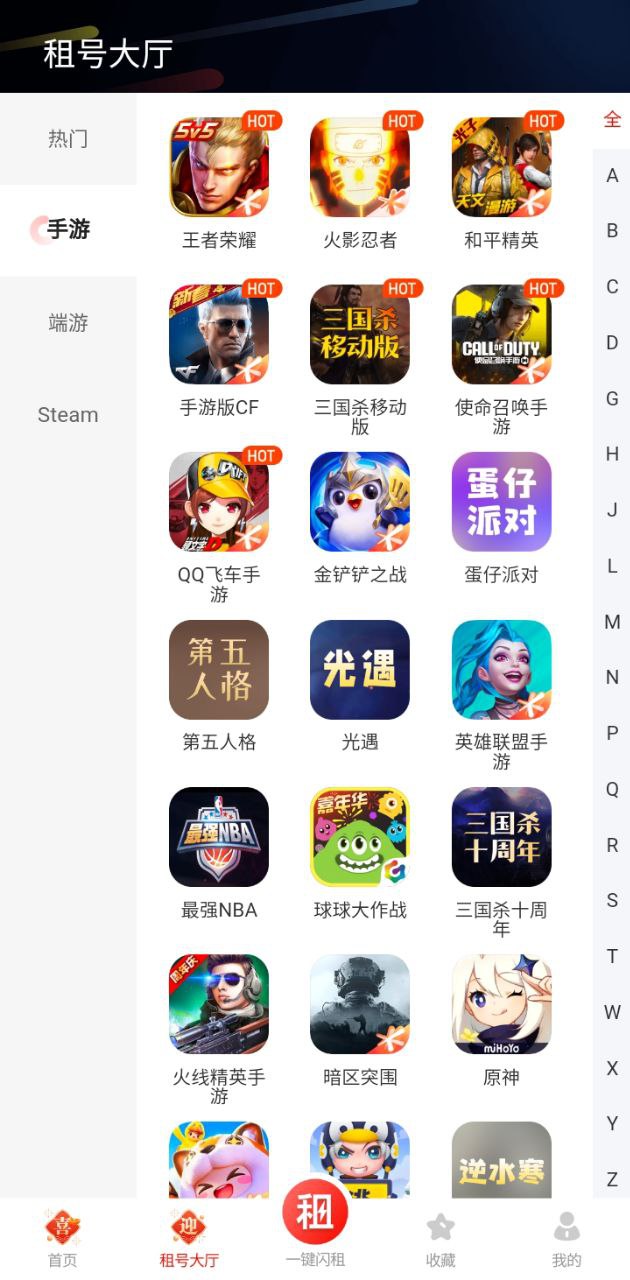Switch to the 热门 category
This screenshot has height=1280, width=630.
[68, 139]
